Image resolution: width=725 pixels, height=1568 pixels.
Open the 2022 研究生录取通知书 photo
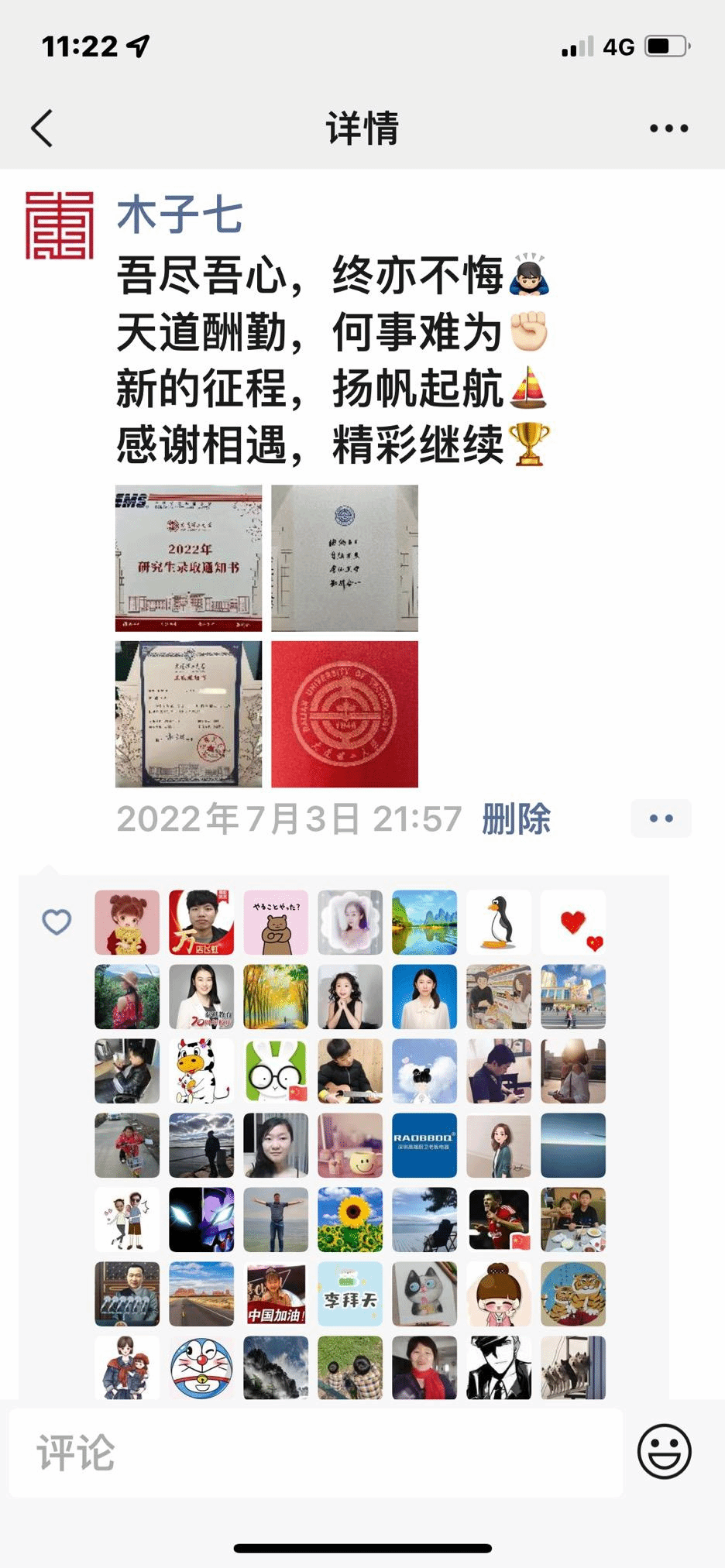tap(188, 558)
